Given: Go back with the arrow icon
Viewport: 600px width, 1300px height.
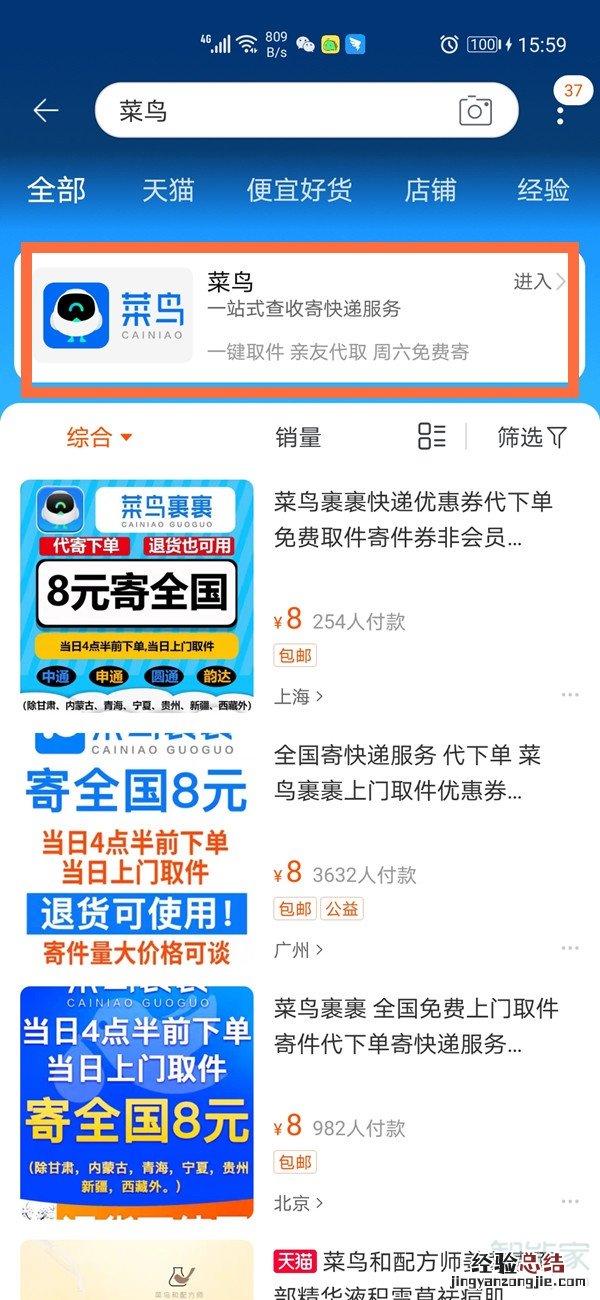Looking at the screenshot, I should click(46, 111).
